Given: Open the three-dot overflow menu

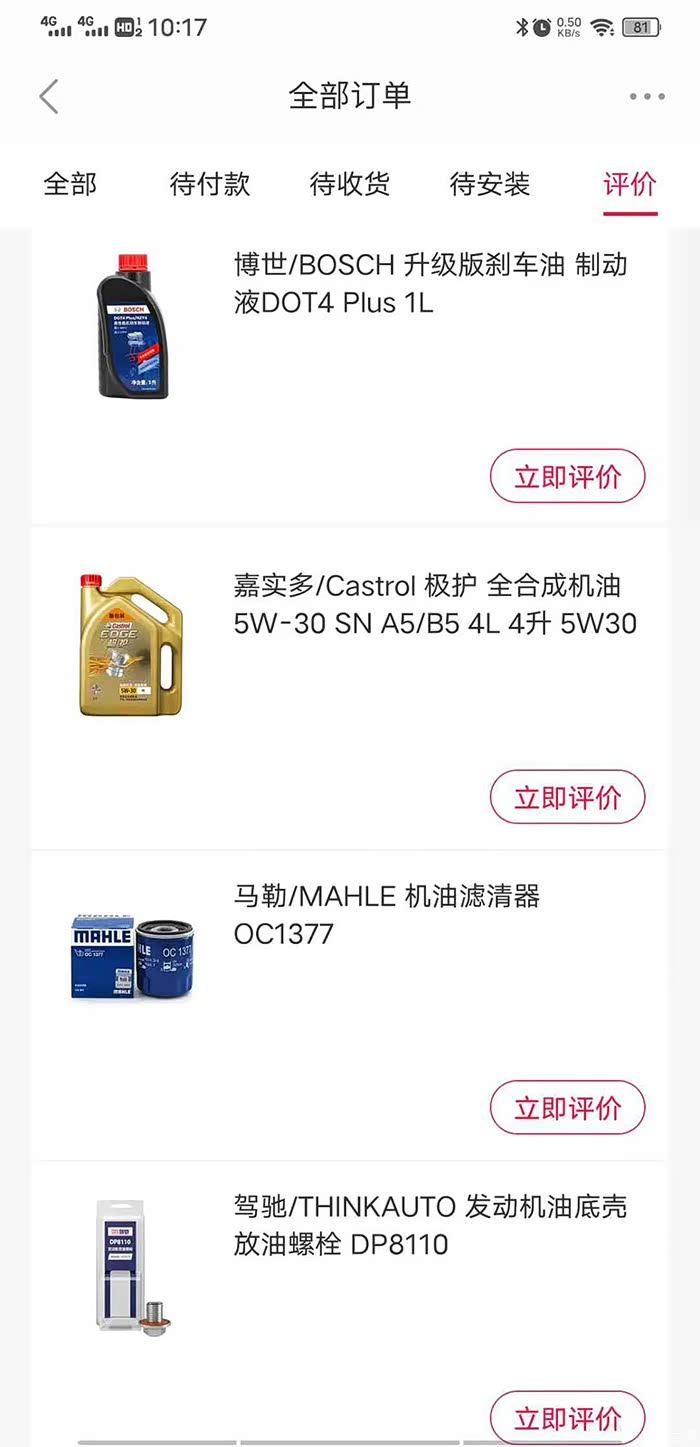Looking at the screenshot, I should [x=647, y=97].
